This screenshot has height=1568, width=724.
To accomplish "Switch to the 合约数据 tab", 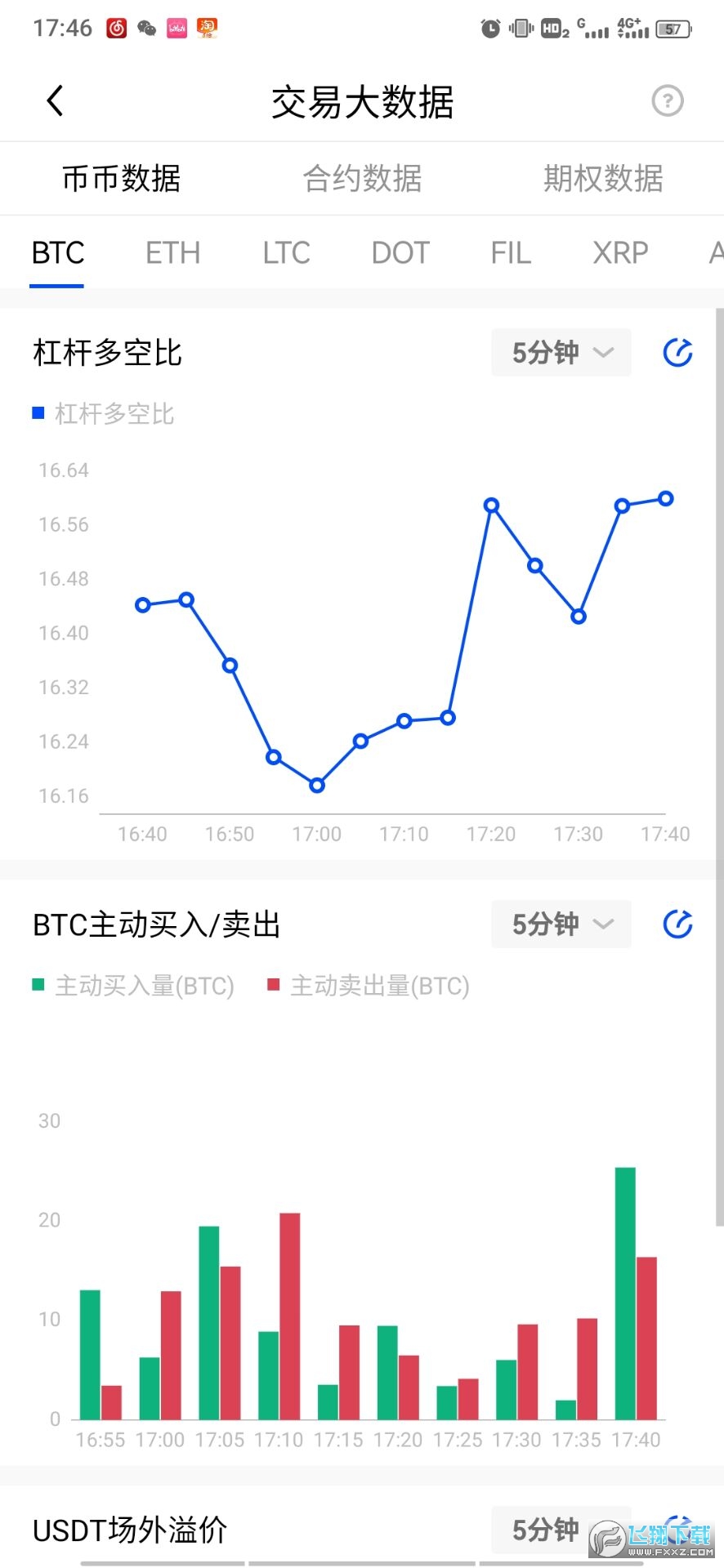I will (x=362, y=178).
